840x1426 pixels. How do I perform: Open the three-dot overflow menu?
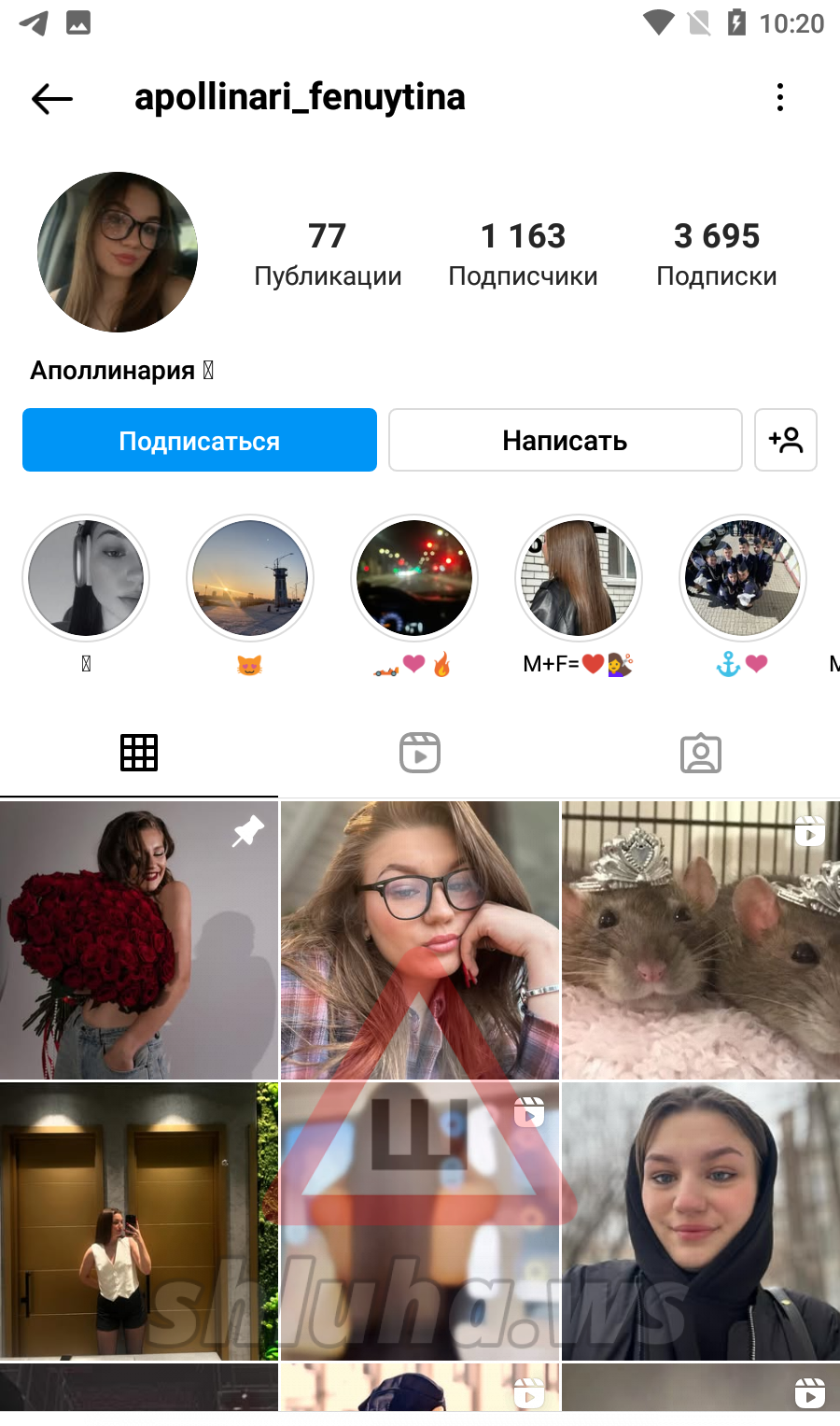click(780, 97)
